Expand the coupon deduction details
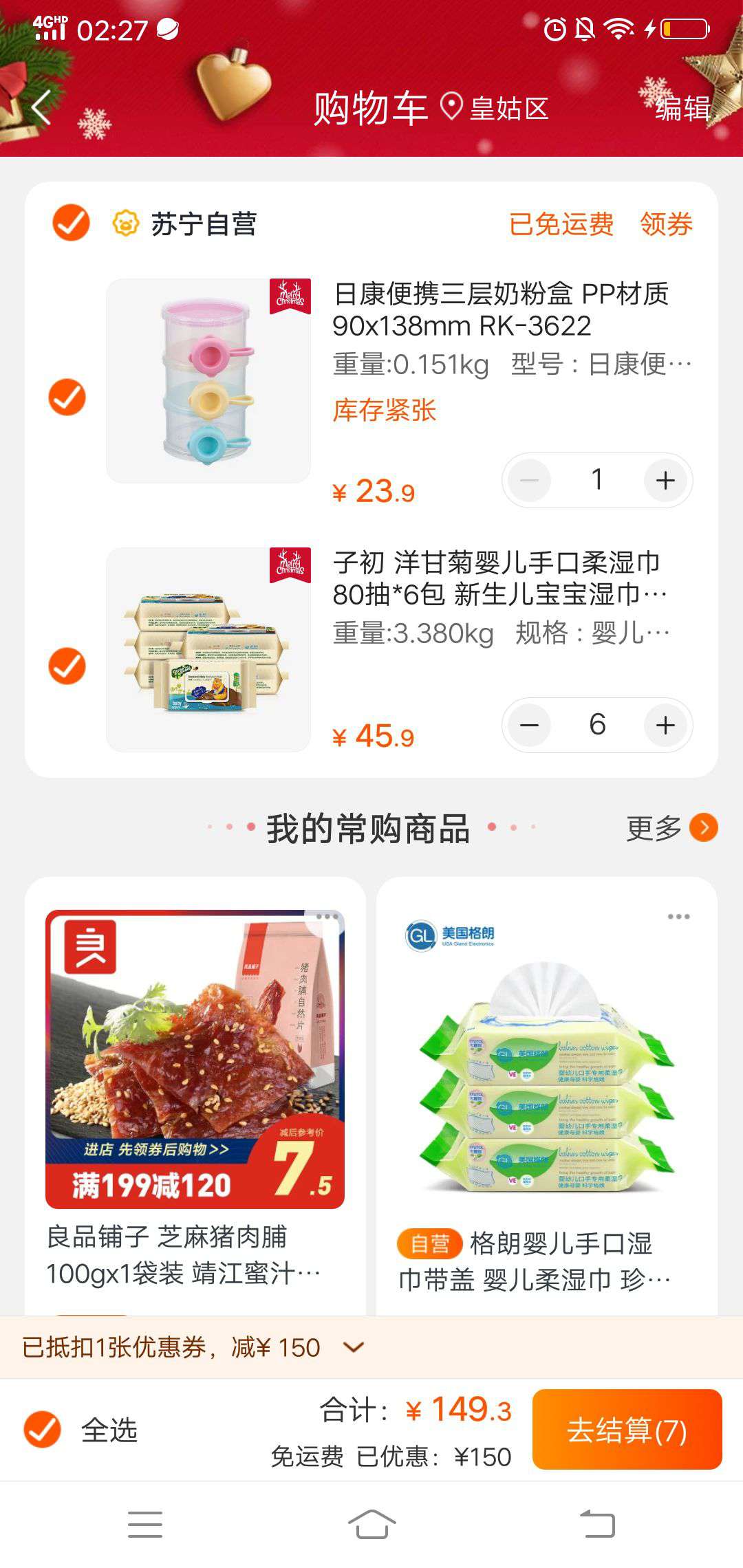 [x=354, y=1347]
